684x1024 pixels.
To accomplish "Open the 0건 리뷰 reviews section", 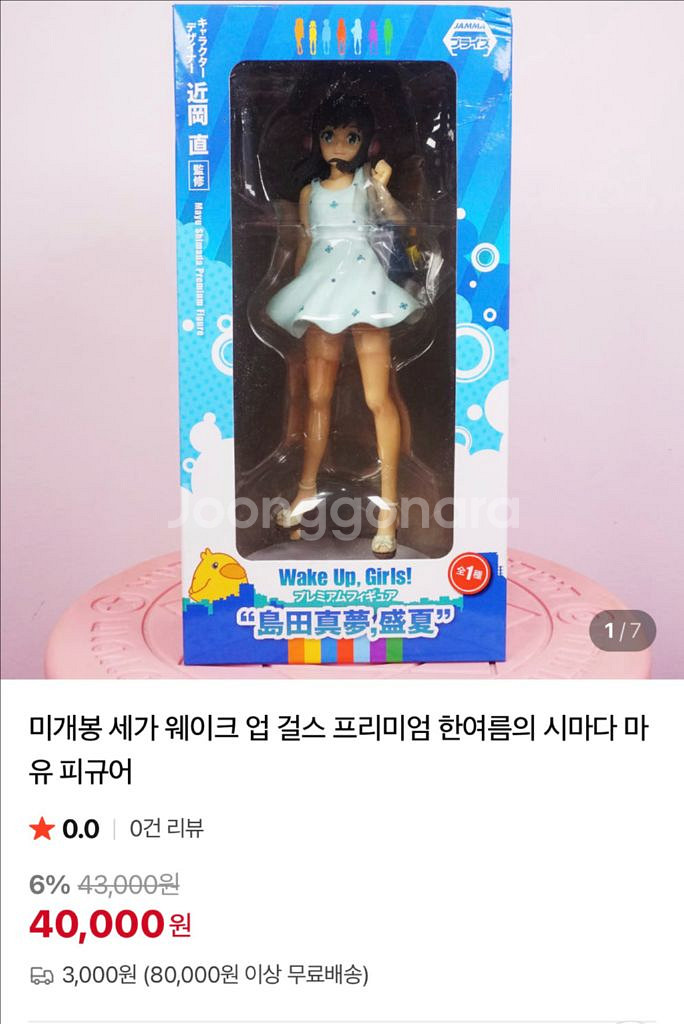I will tap(167, 829).
